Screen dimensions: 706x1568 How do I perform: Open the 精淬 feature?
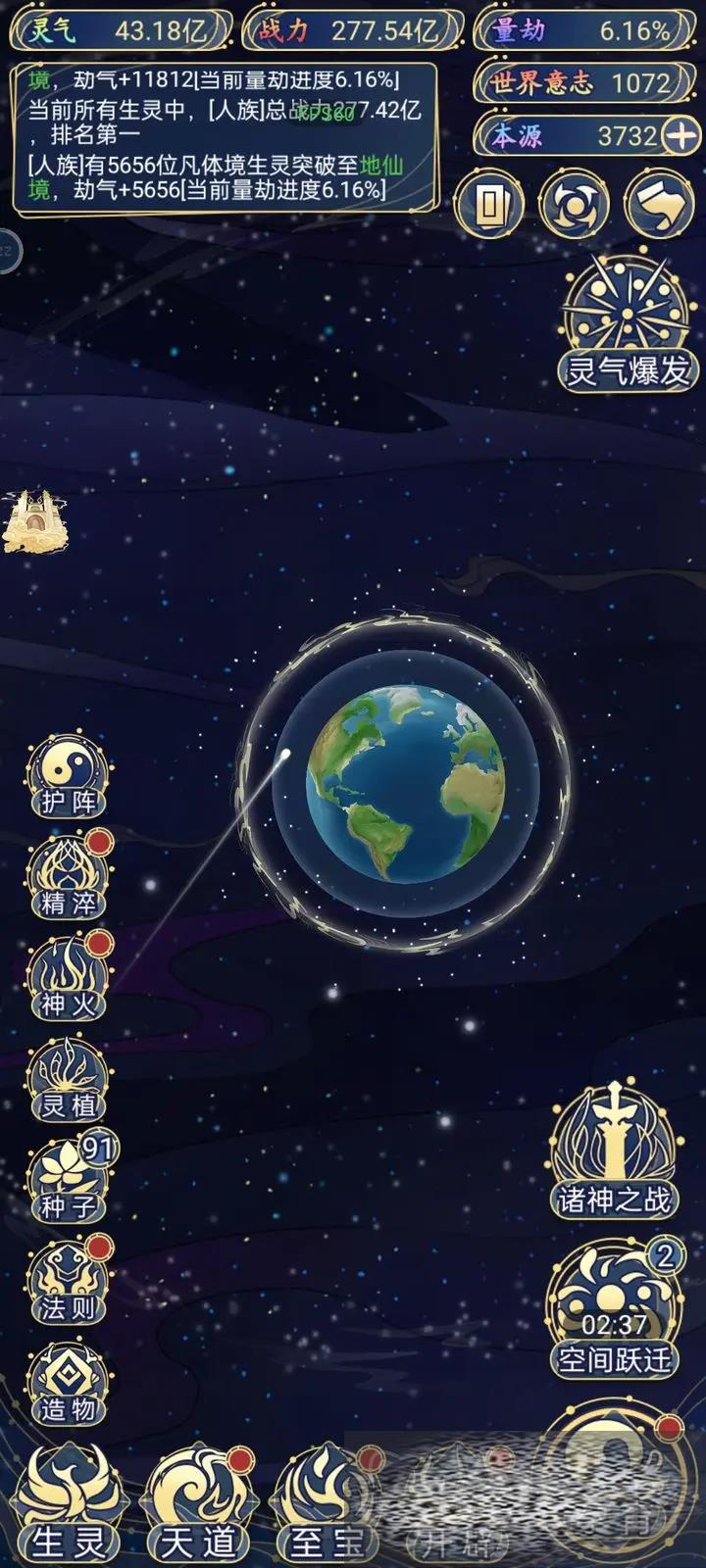pyautogui.click(x=68, y=877)
